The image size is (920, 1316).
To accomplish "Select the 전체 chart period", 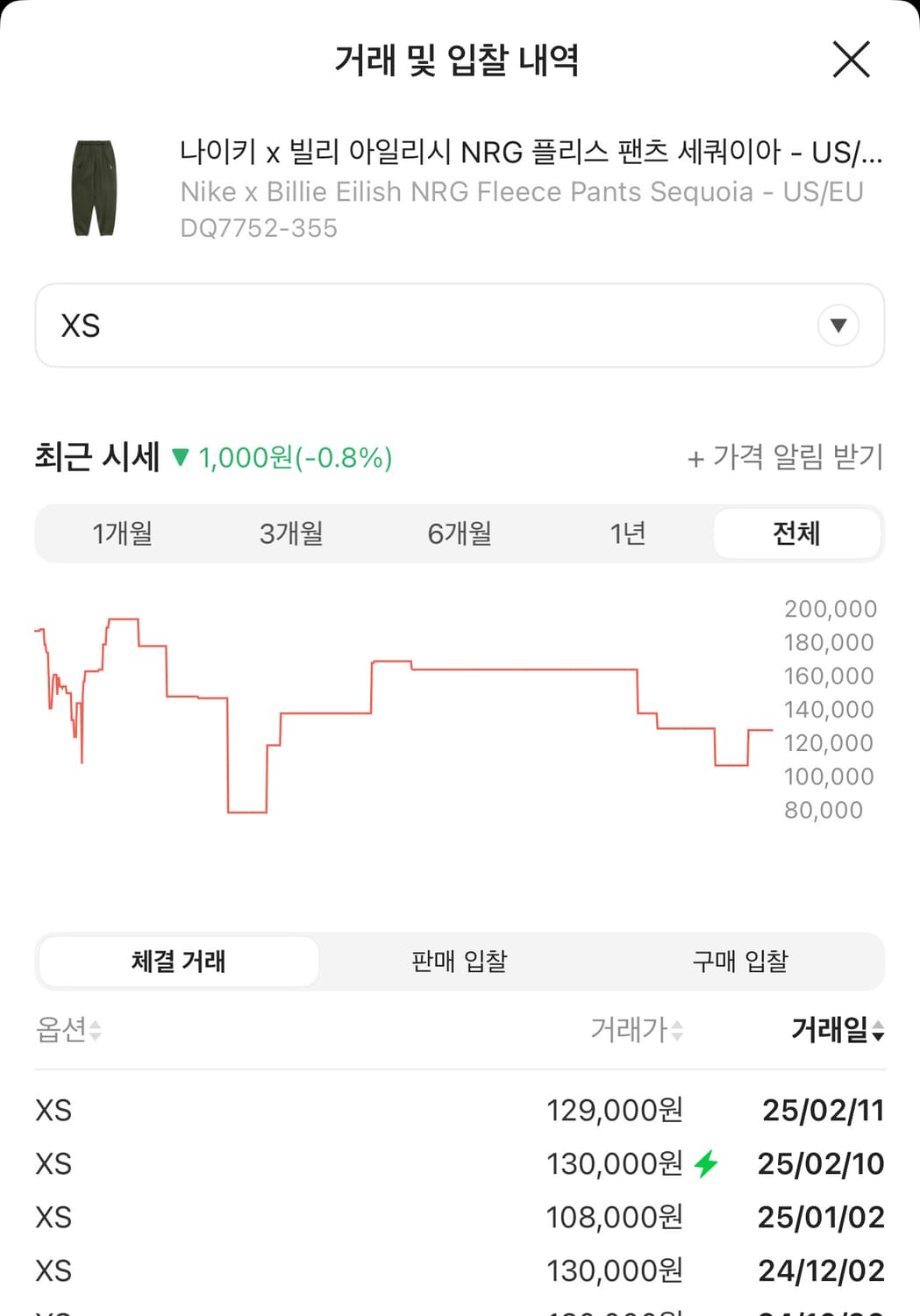I will [797, 533].
